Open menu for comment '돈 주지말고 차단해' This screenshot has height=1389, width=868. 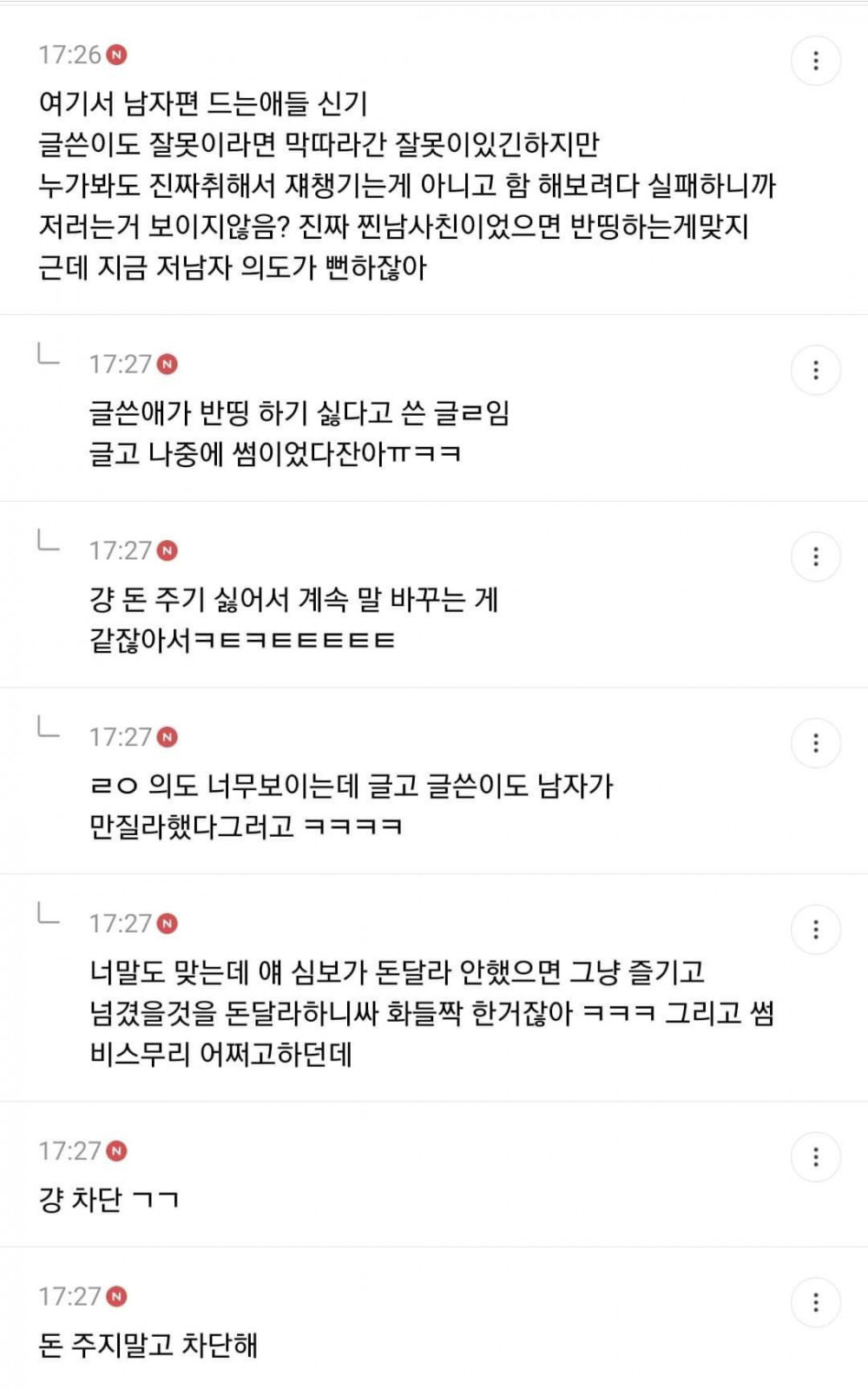[815, 1302]
